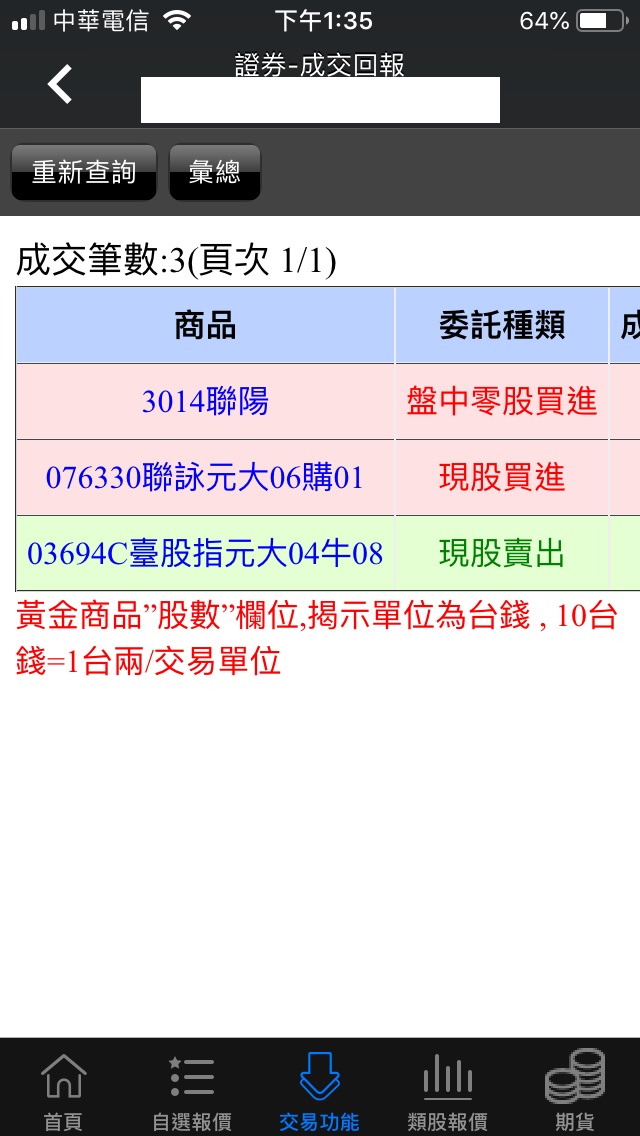Tap the 重新查詢 button
This screenshot has width=640, height=1136.
point(84,172)
